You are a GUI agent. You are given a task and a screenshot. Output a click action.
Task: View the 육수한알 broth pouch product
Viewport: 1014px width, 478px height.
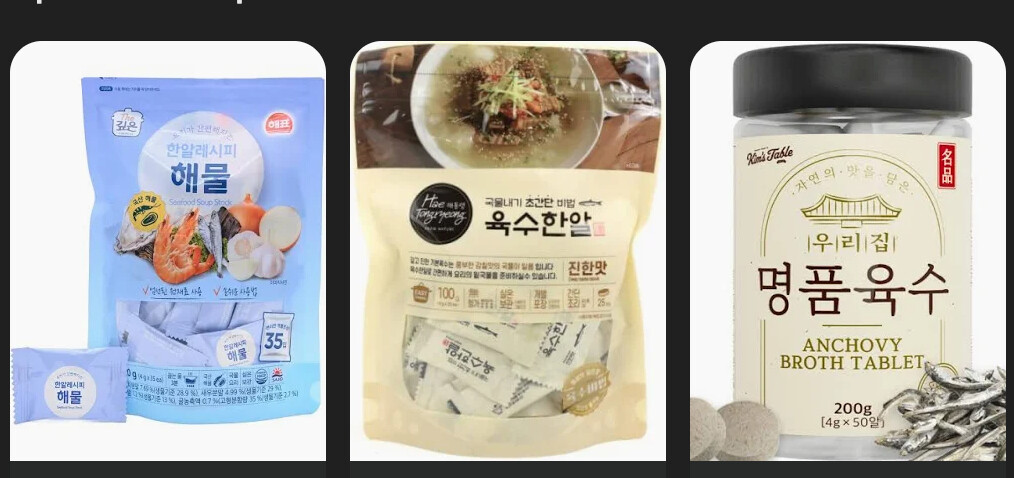click(507, 250)
